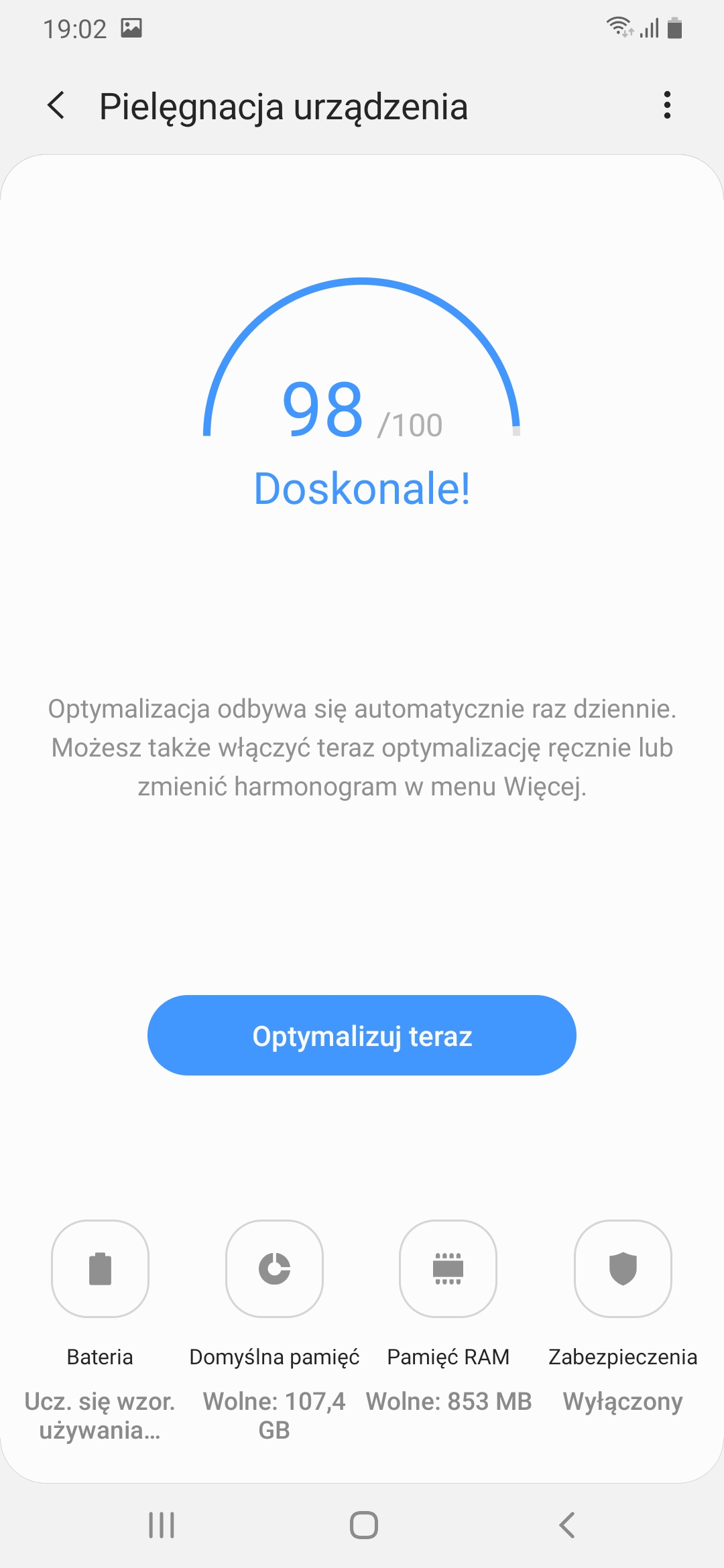
Task: Open Domyślna pamięć storage details
Action: pos(274,1268)
